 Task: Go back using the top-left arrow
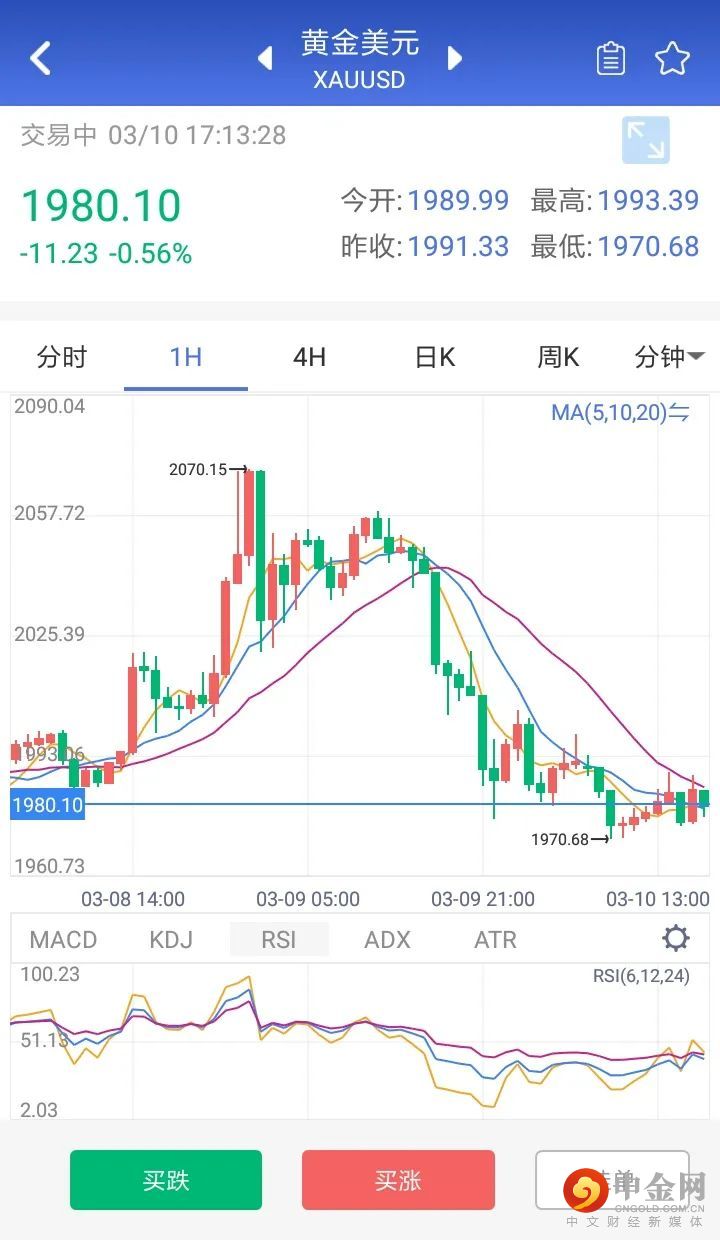pos(40,58)
